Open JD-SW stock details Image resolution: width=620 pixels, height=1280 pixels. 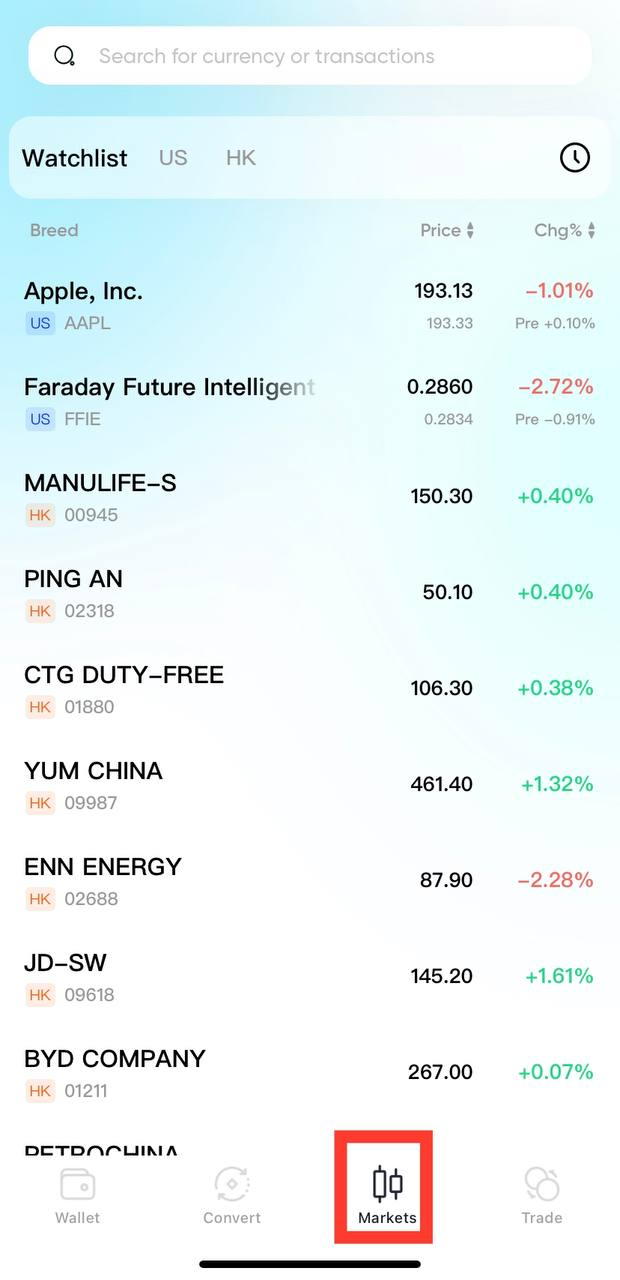click(x=310, y=978)
